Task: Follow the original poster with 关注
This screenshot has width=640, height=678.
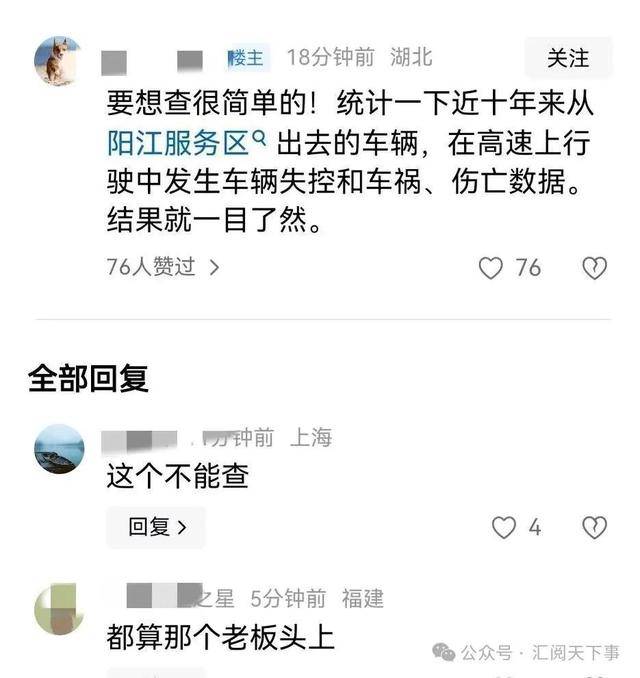Action: tap(567, 58)
